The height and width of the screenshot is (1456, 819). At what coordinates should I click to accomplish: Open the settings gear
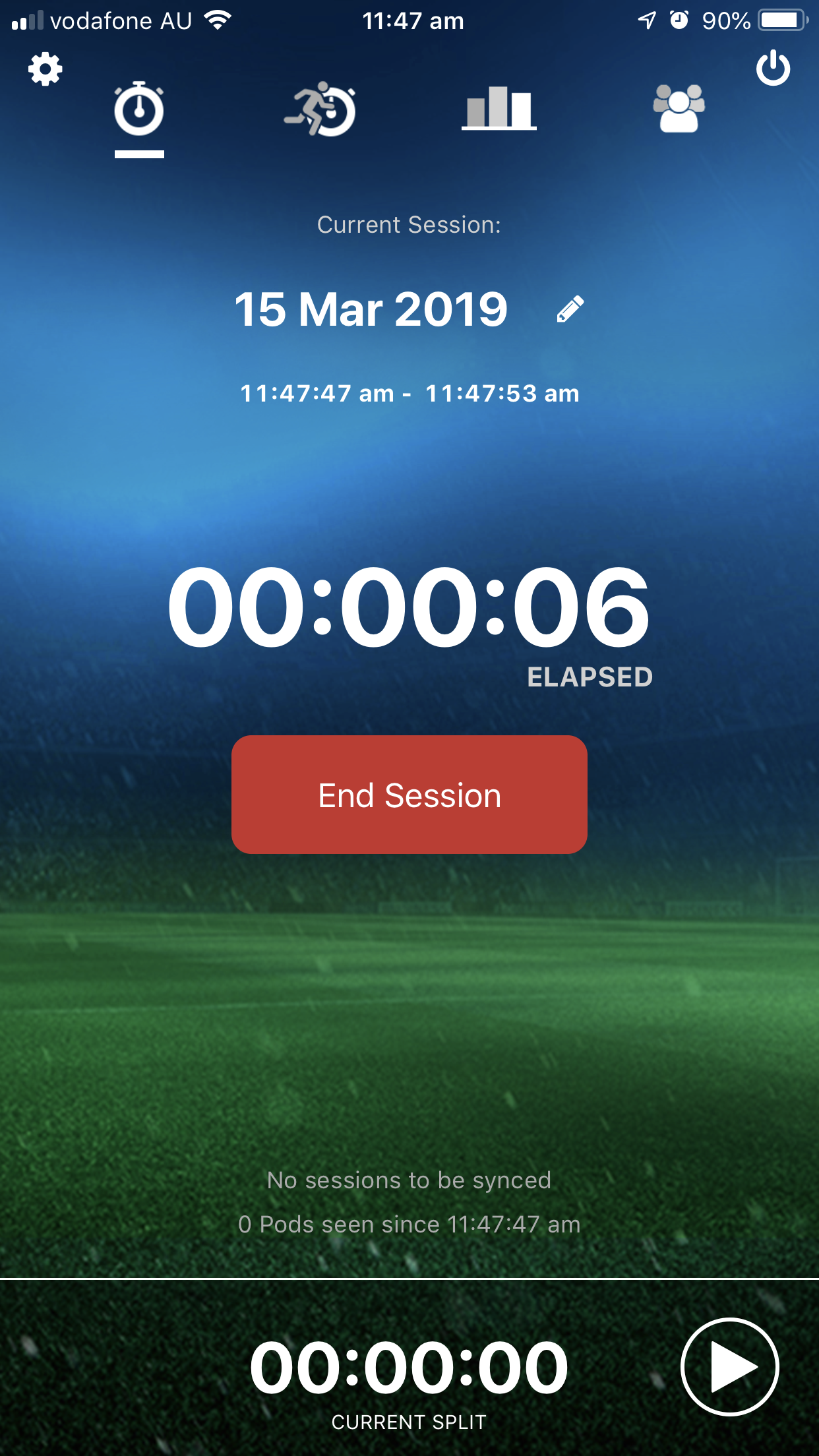click(45, 69)
